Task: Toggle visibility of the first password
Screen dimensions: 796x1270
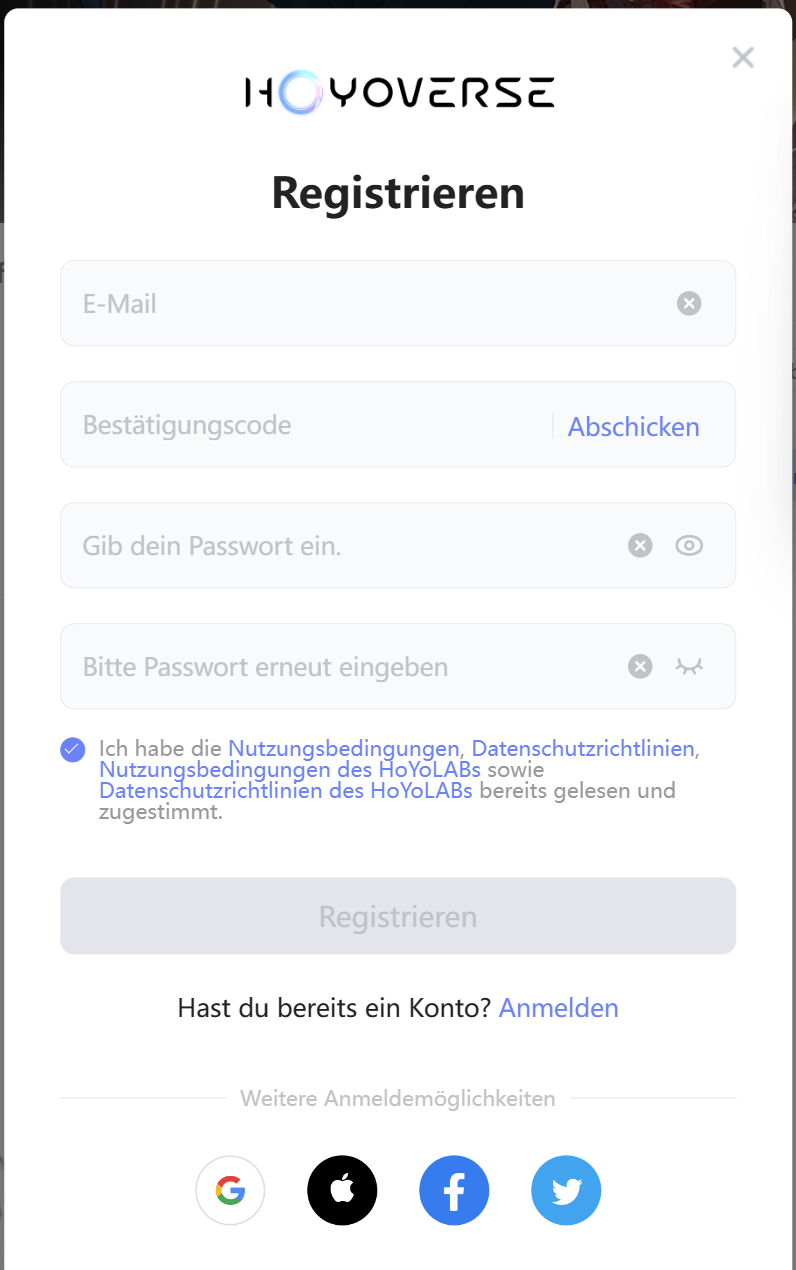Action: tap(689, 546)
